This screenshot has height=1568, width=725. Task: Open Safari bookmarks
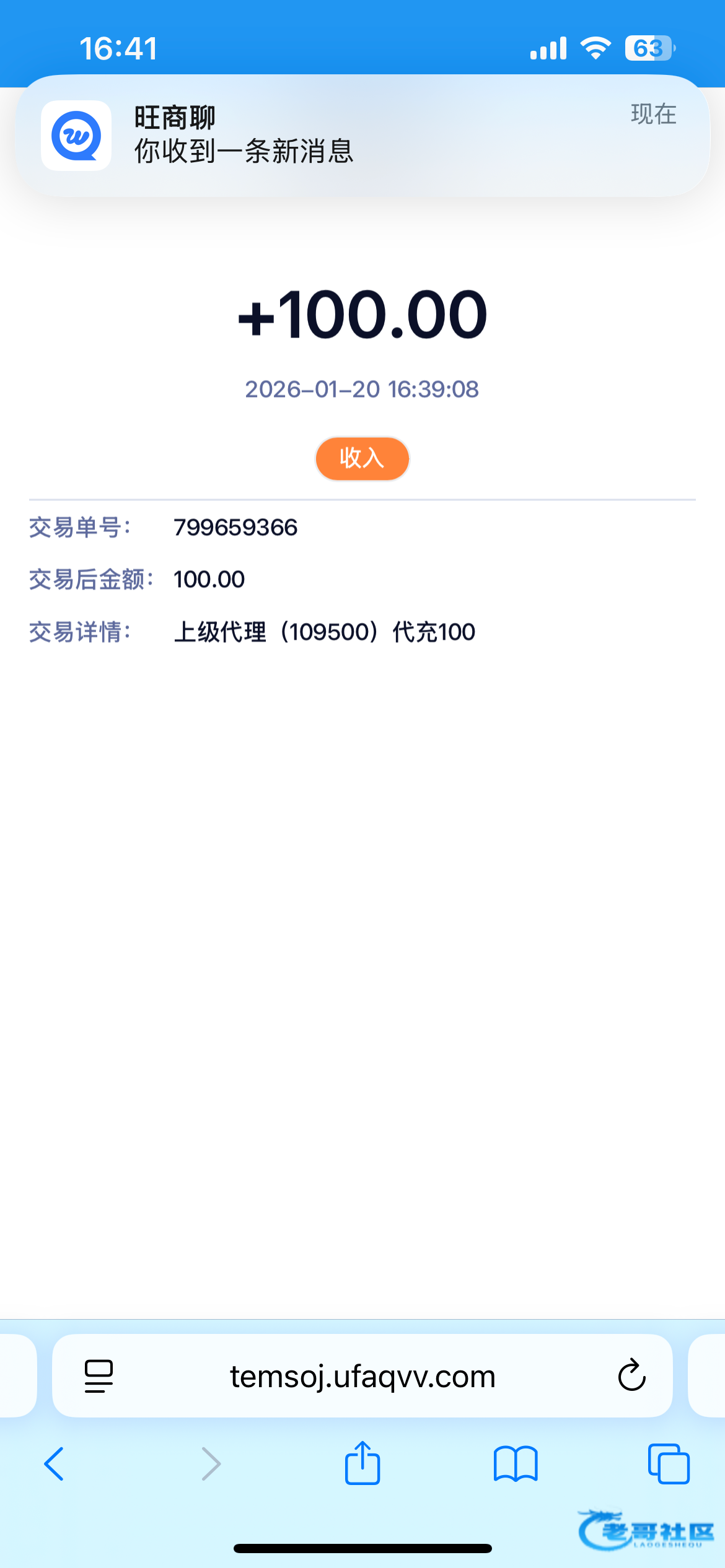click(x=516, y=1464)
